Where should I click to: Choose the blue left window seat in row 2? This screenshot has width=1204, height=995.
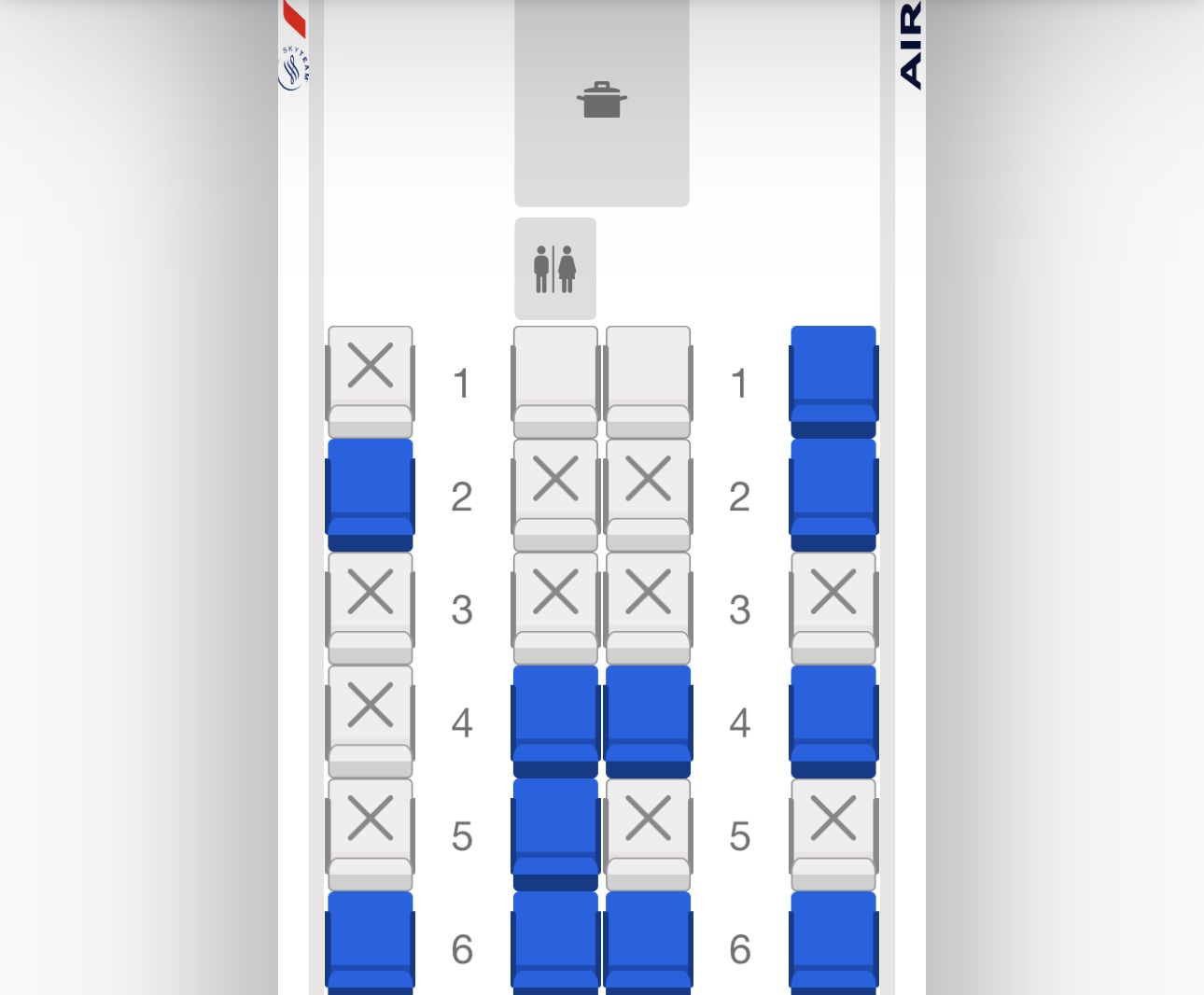371,492
